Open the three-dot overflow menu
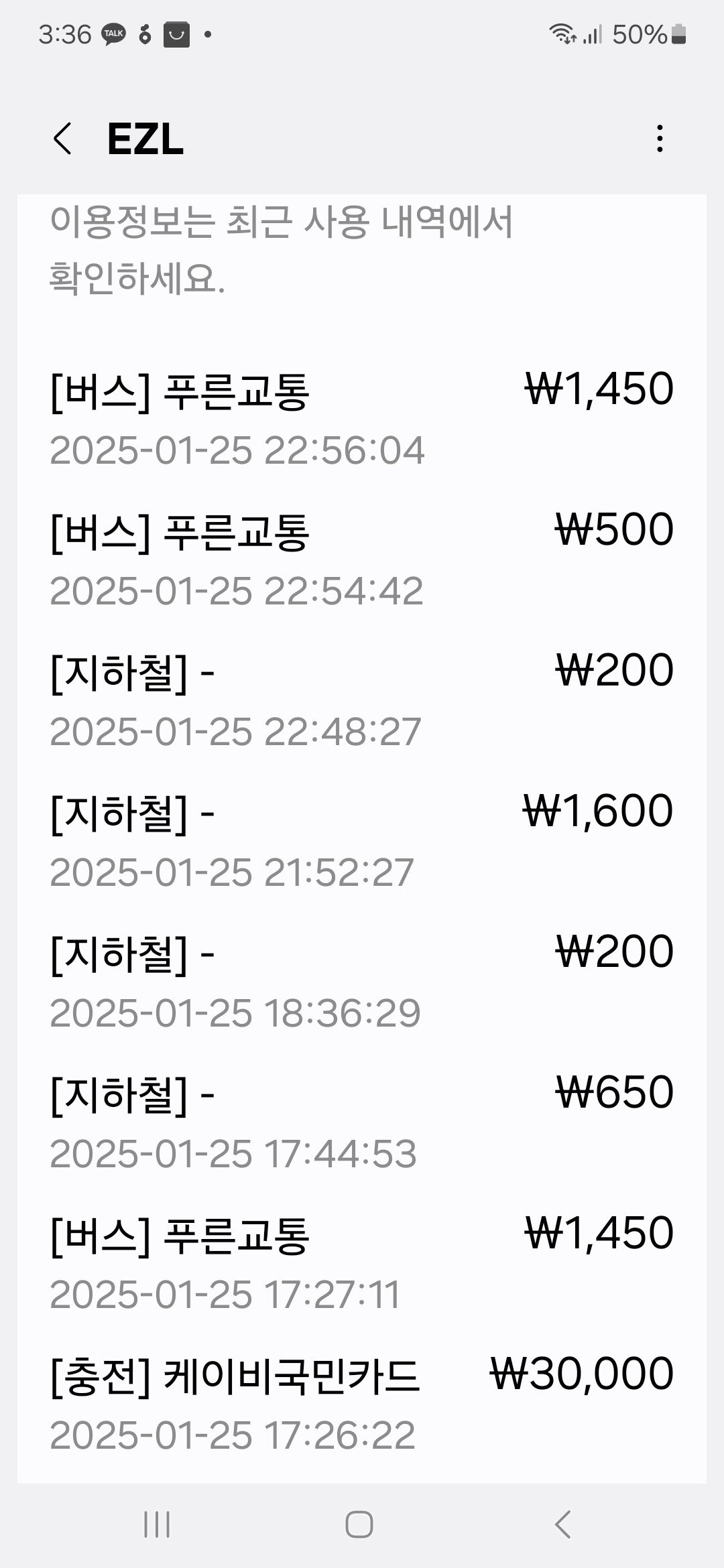 pos(660,139)
